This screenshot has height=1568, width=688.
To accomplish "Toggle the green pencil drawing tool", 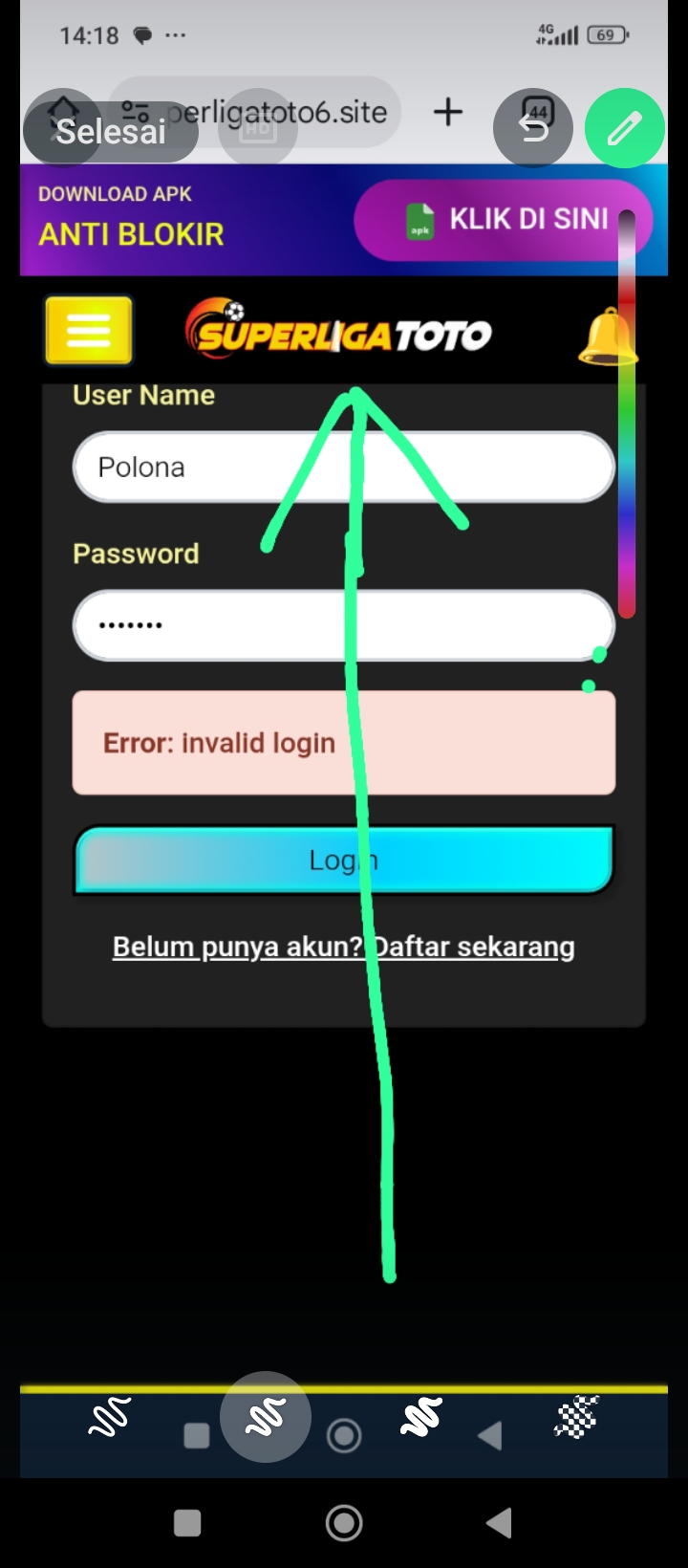I will point(624,128).
